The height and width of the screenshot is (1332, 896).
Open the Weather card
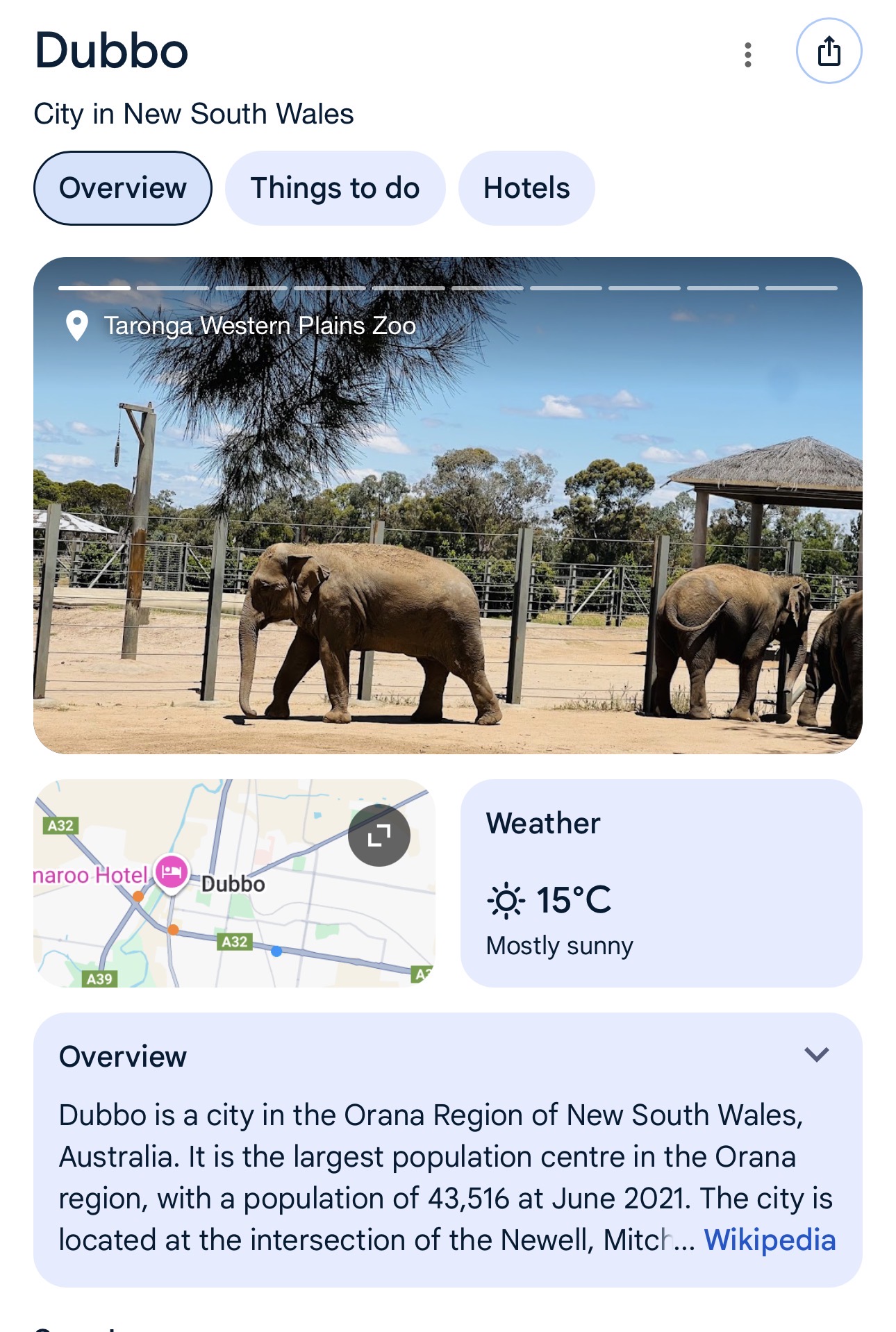coord(661,883)
